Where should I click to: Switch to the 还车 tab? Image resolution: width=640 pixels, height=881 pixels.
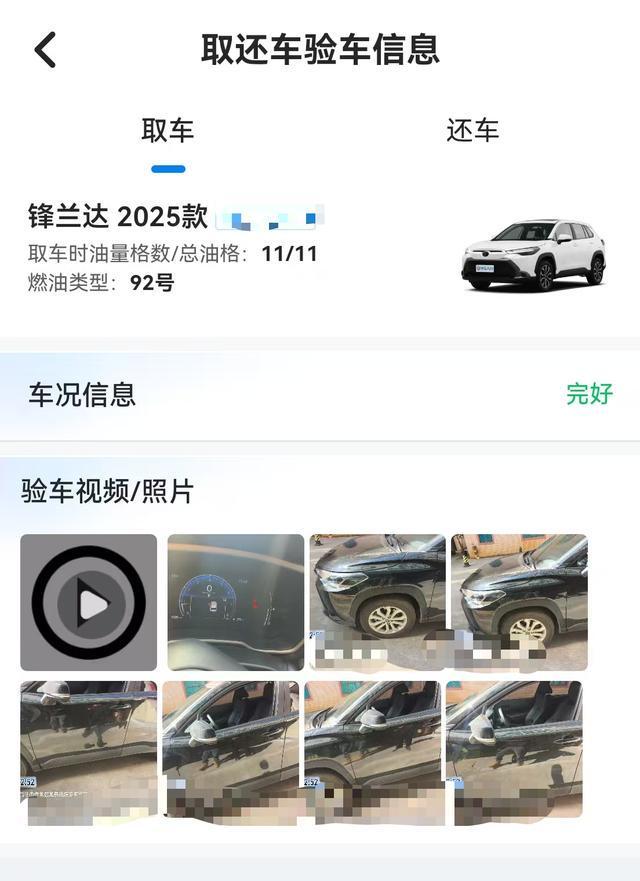click(472, 131)
